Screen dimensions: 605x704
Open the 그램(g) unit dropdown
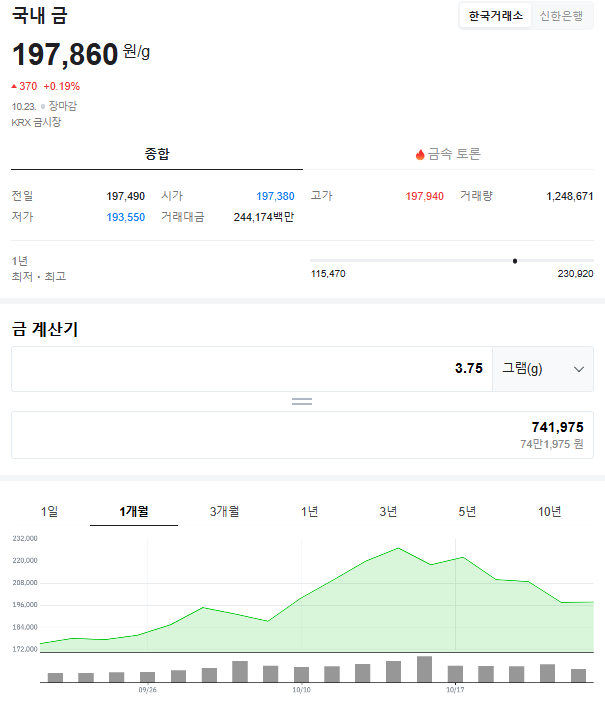point(543,368)
